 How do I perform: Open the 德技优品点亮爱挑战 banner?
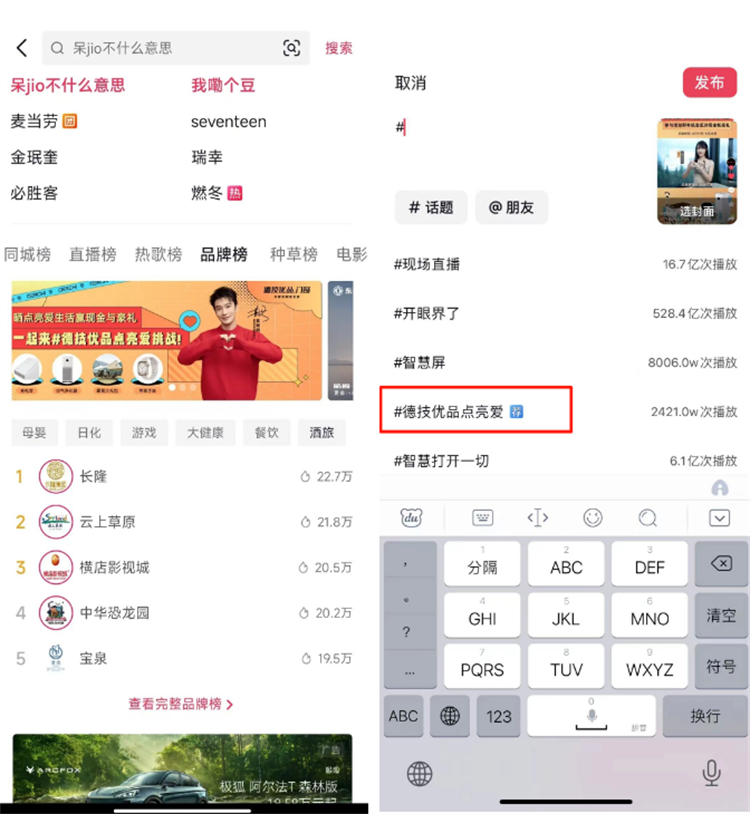[x=167, y=340]
